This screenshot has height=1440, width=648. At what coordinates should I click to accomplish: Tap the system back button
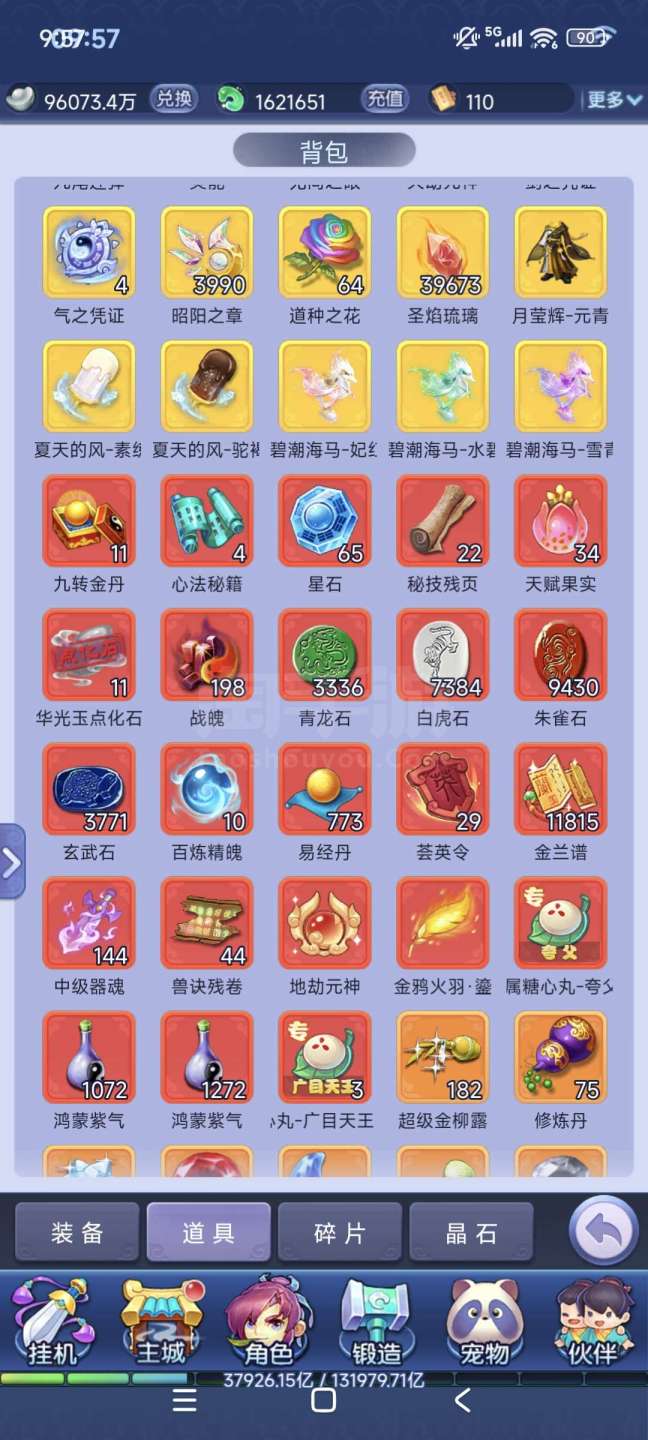click(x=462, y=1401)
